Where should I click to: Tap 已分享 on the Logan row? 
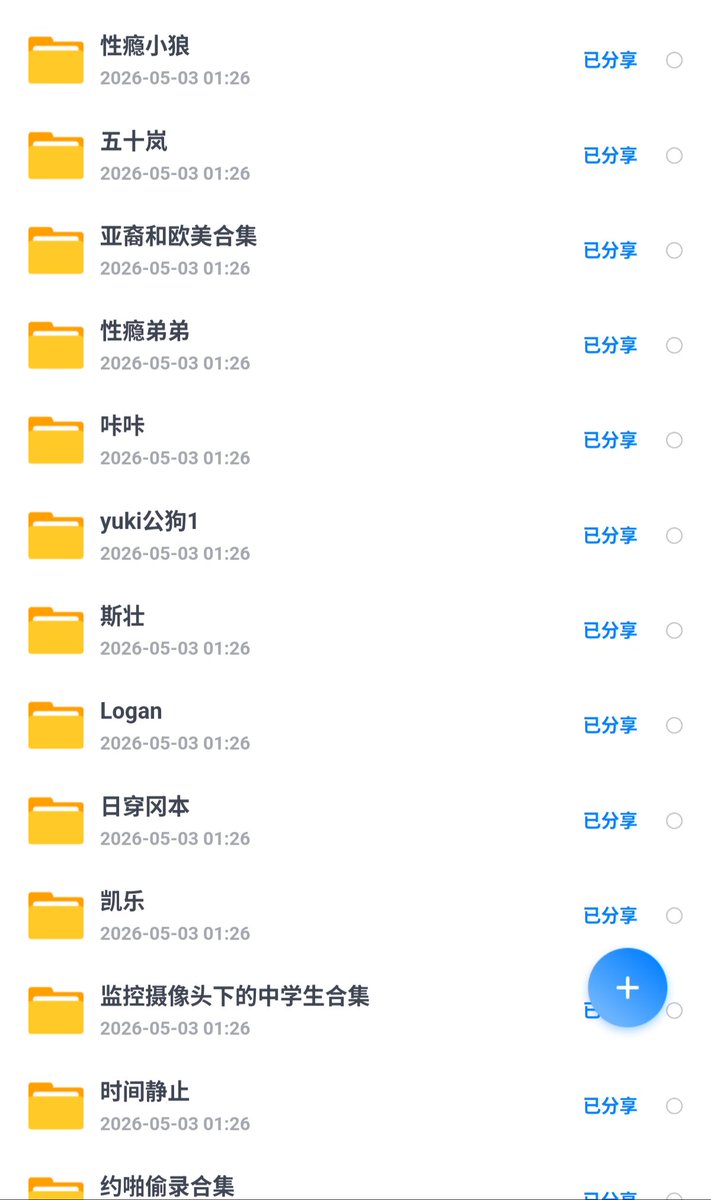pos(610,725)
